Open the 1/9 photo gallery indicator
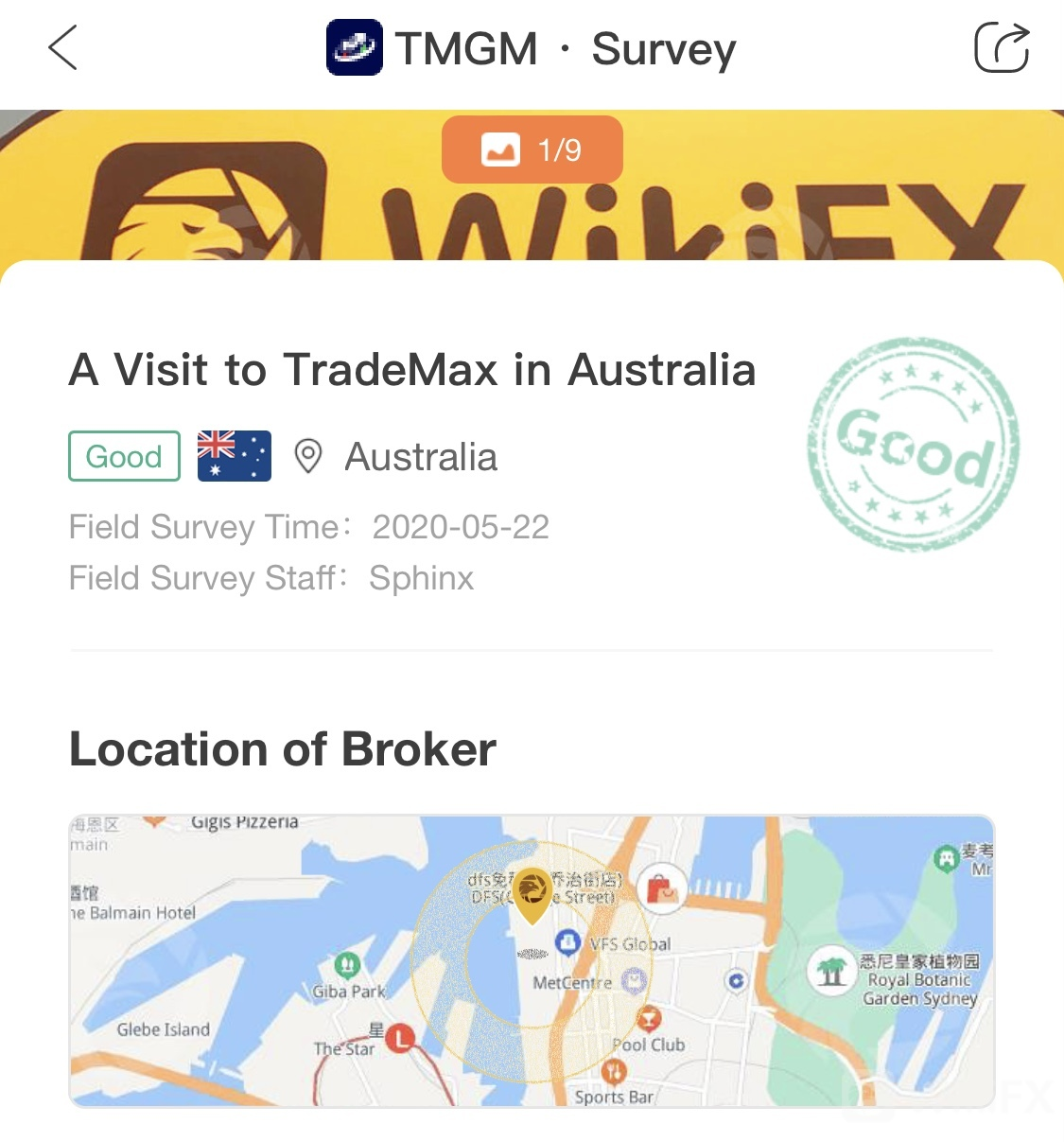 point(532,149)
